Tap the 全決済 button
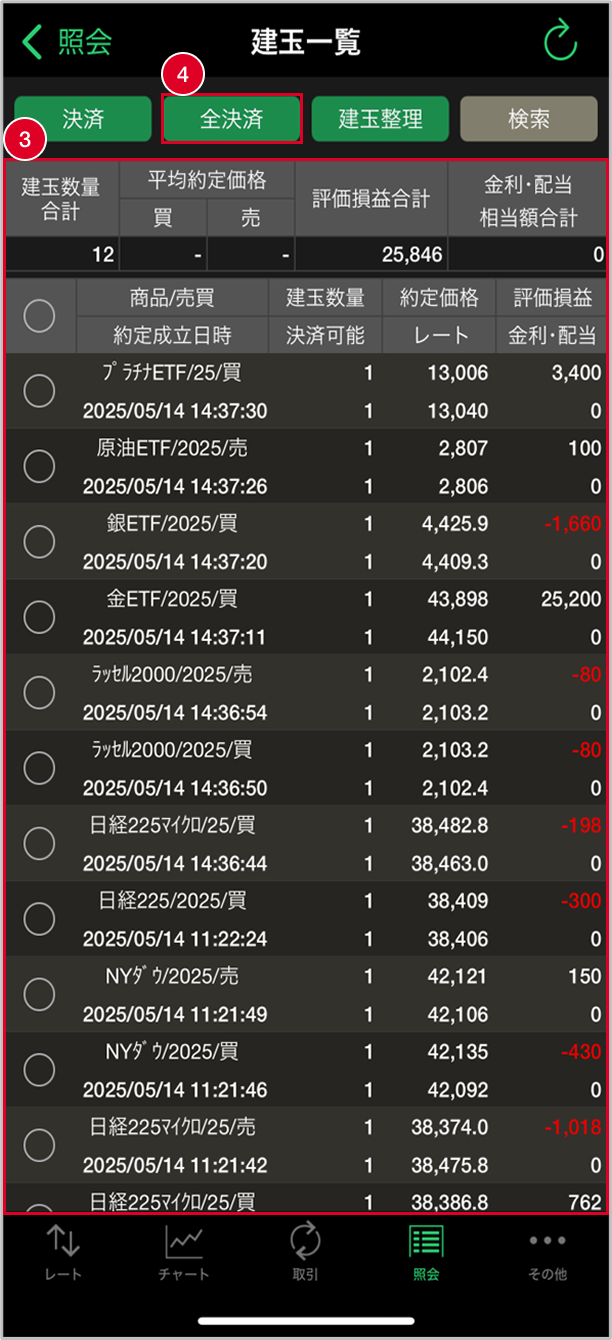This screenshot has height=1340, width=612. point(232,119)
